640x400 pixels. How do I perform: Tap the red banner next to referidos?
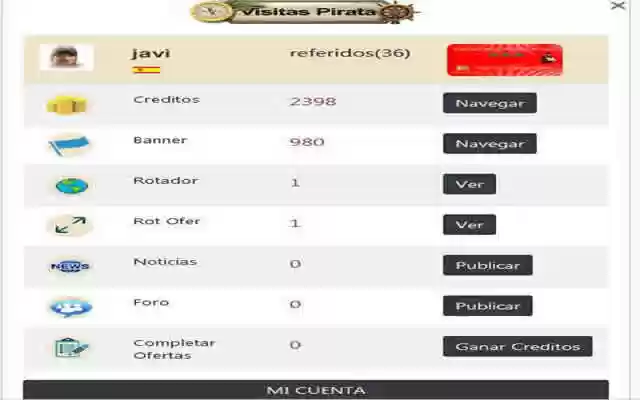coord(504,60)
